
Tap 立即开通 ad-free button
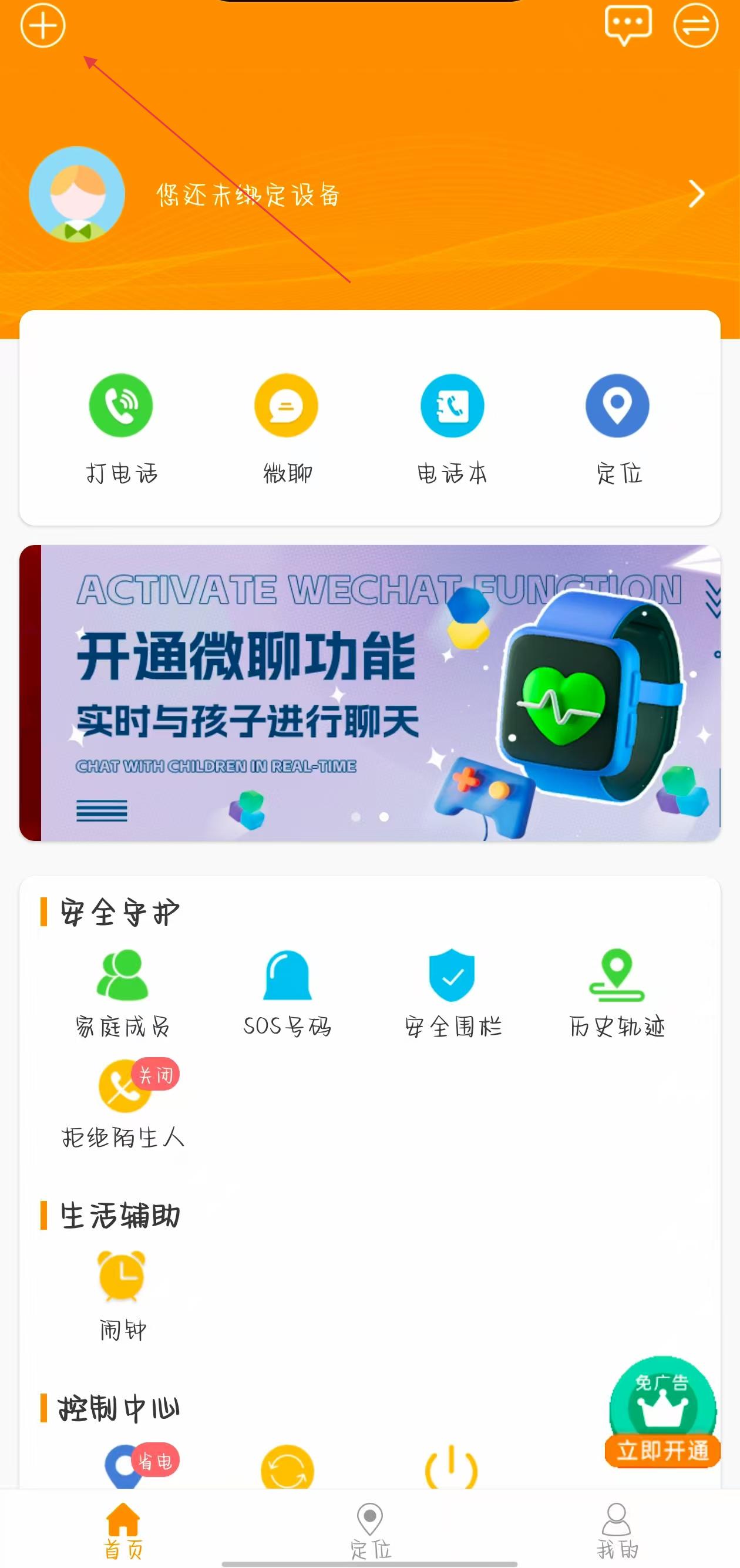point(662,1451)
